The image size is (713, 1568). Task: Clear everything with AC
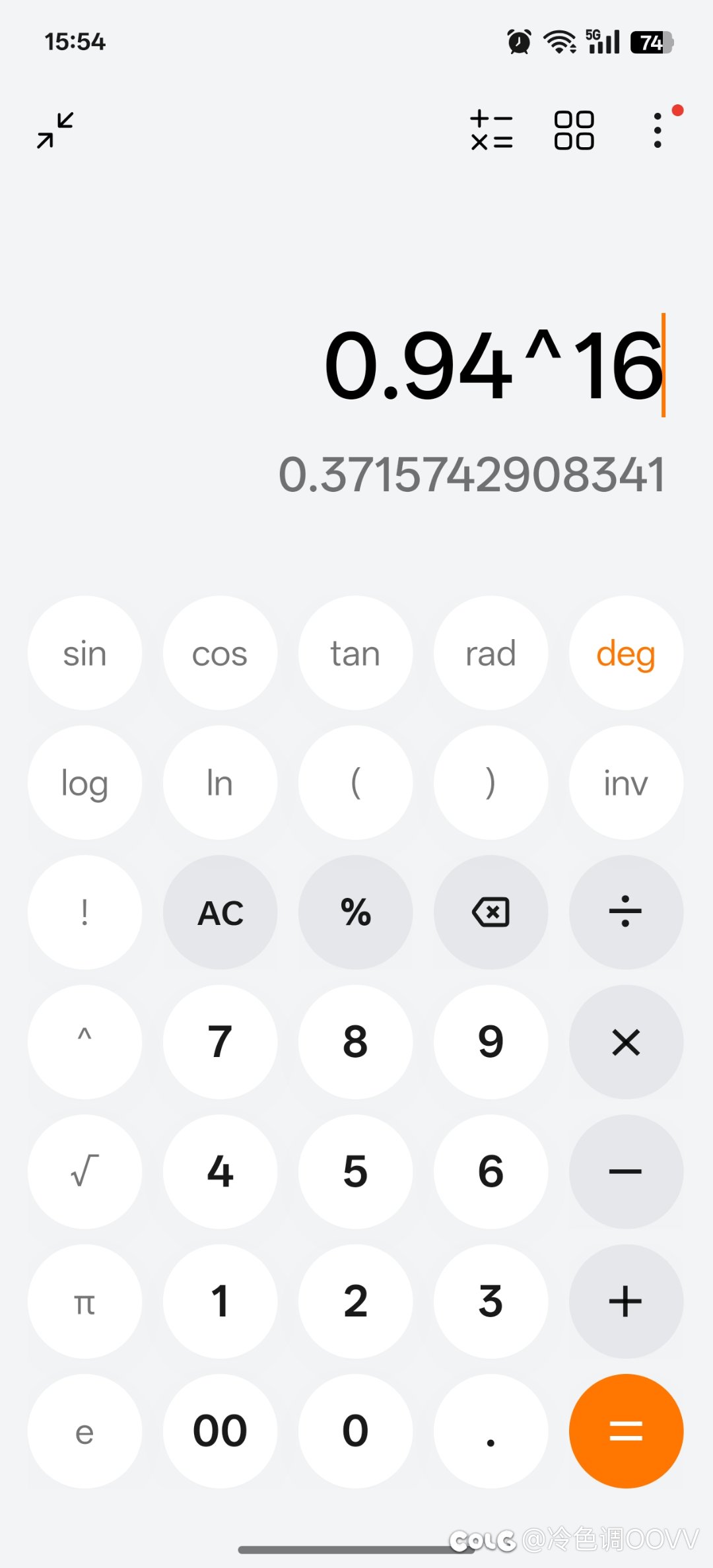coord(220,912)
